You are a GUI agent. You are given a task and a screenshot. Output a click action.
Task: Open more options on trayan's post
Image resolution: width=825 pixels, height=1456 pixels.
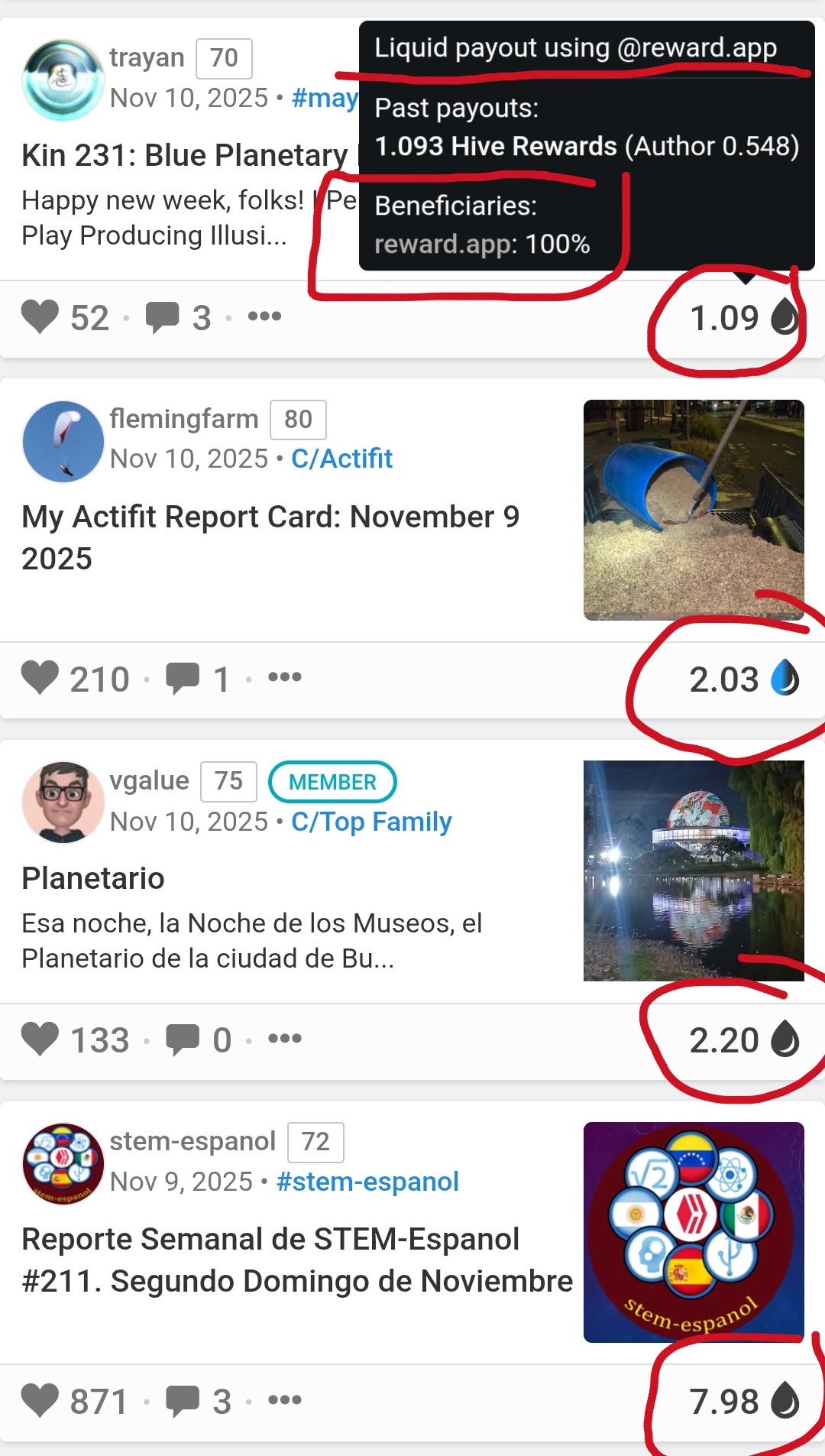coord(264,316)
